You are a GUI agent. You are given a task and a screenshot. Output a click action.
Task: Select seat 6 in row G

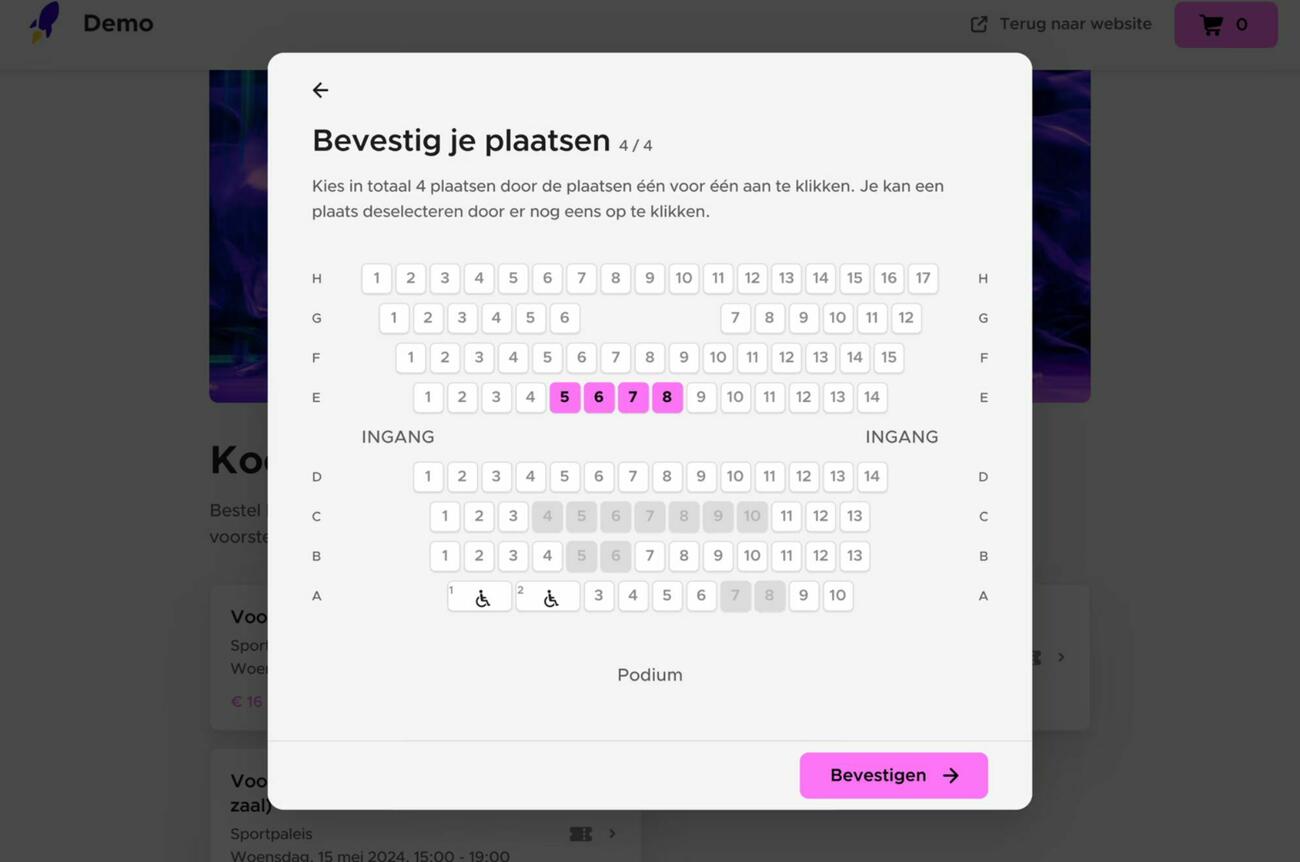(x=564, y=318)
